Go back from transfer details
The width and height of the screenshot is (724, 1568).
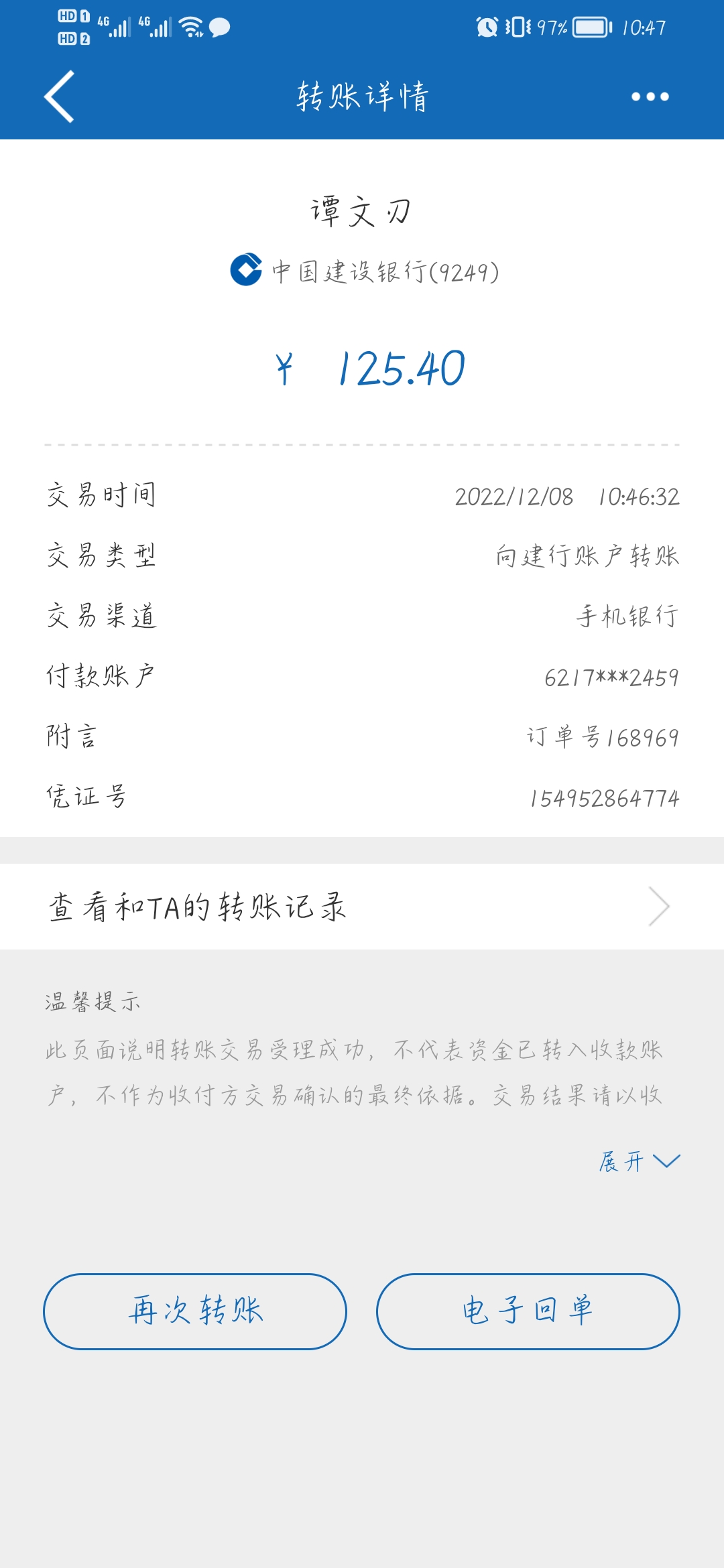click(59, 97)
